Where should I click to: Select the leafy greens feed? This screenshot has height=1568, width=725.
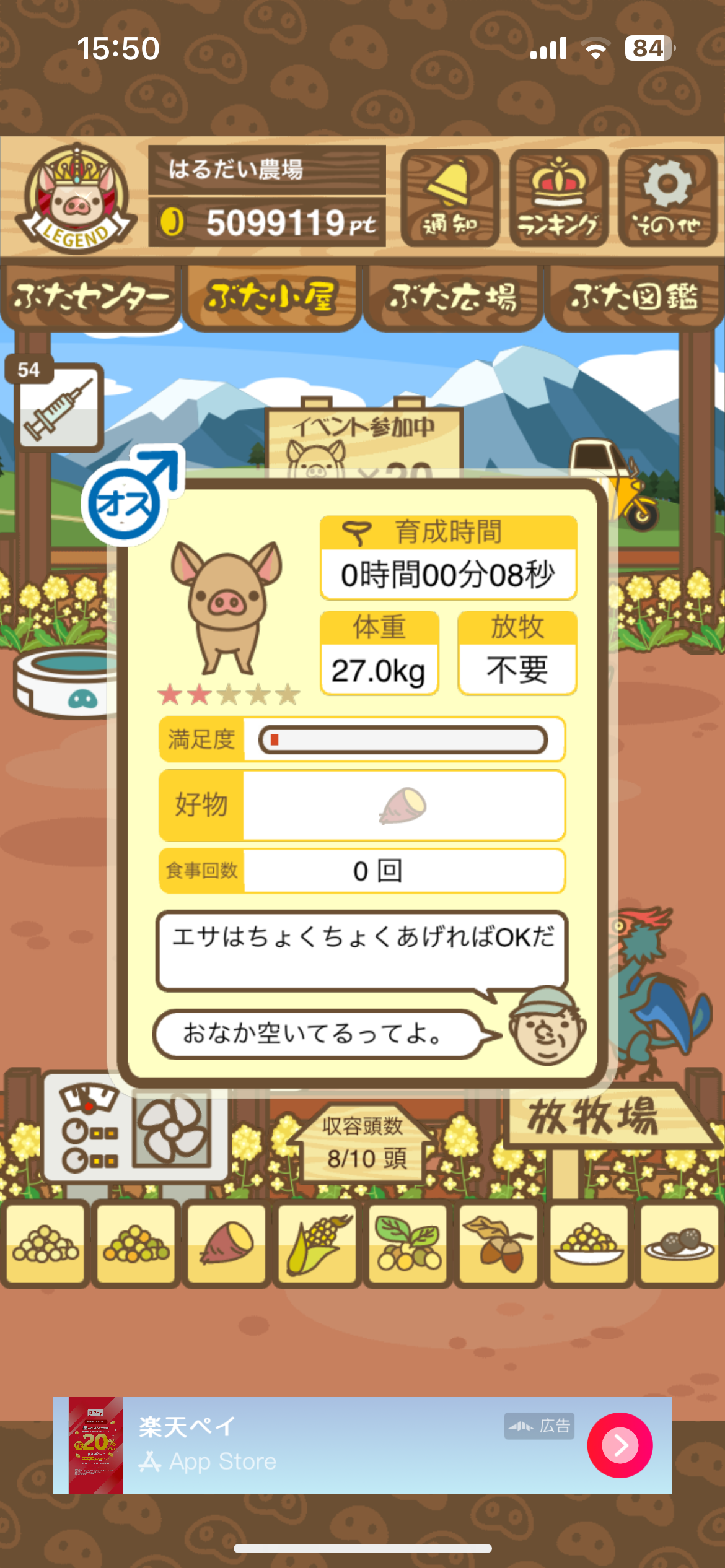[x=408, y=1242]
